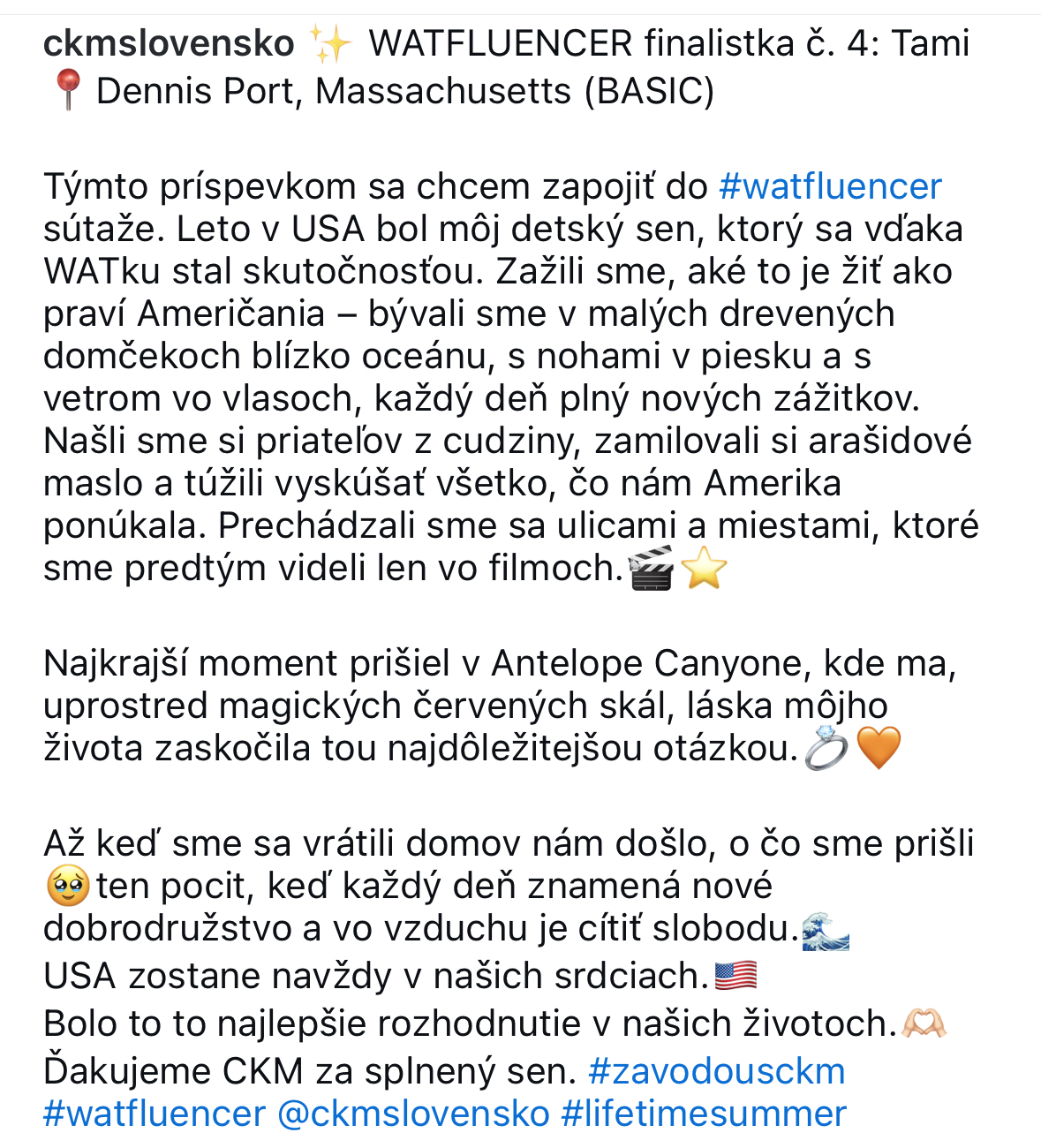Open #watfluencer hashtag after 'zapojiť do'
1041x1148 pixels.
[x=830, y=186]
